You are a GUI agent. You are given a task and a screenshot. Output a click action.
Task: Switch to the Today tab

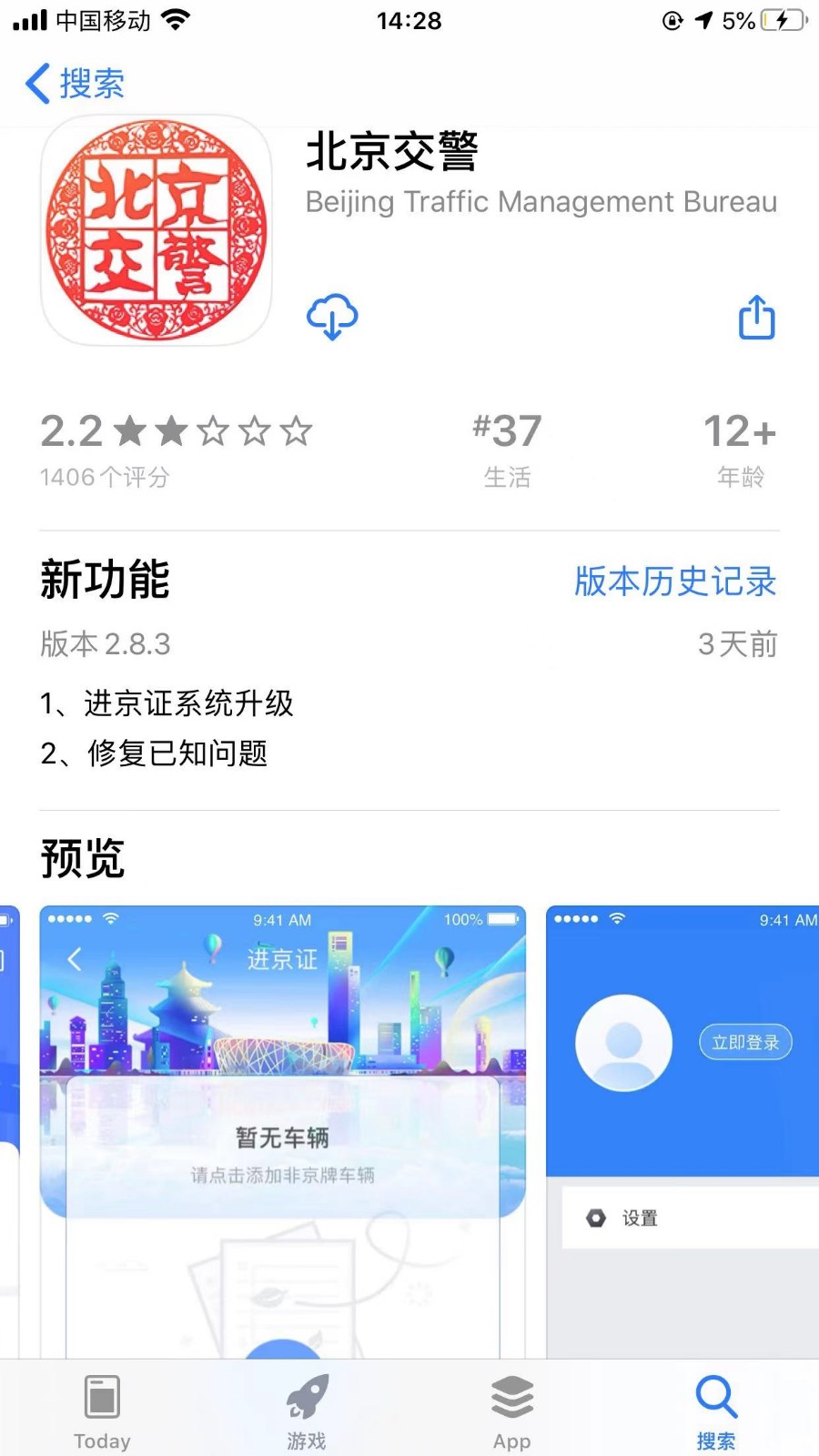point(102,1410)
